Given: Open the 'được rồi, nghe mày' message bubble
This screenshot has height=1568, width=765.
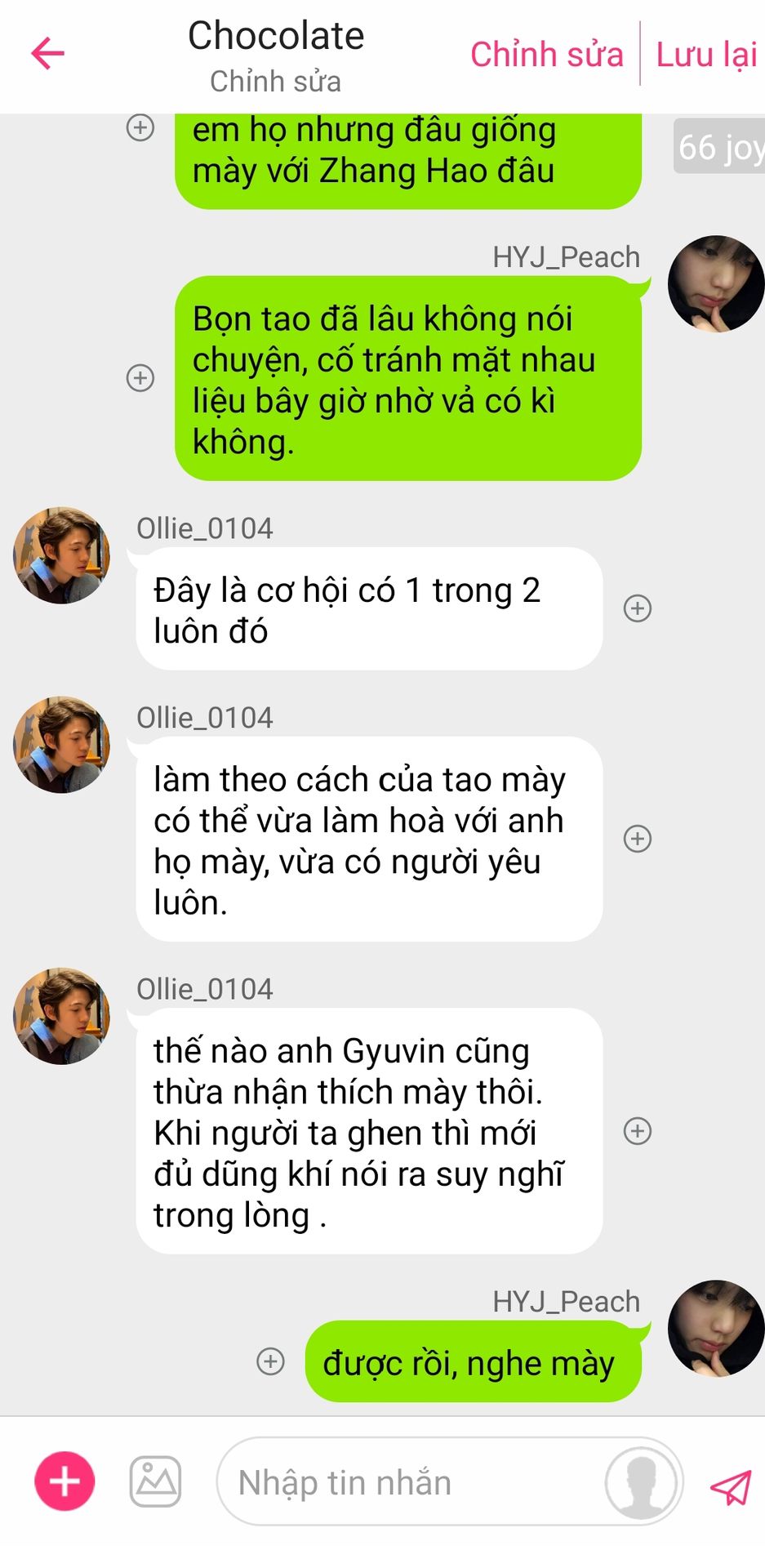Looking at the screenshot, I should point(473,1361).
